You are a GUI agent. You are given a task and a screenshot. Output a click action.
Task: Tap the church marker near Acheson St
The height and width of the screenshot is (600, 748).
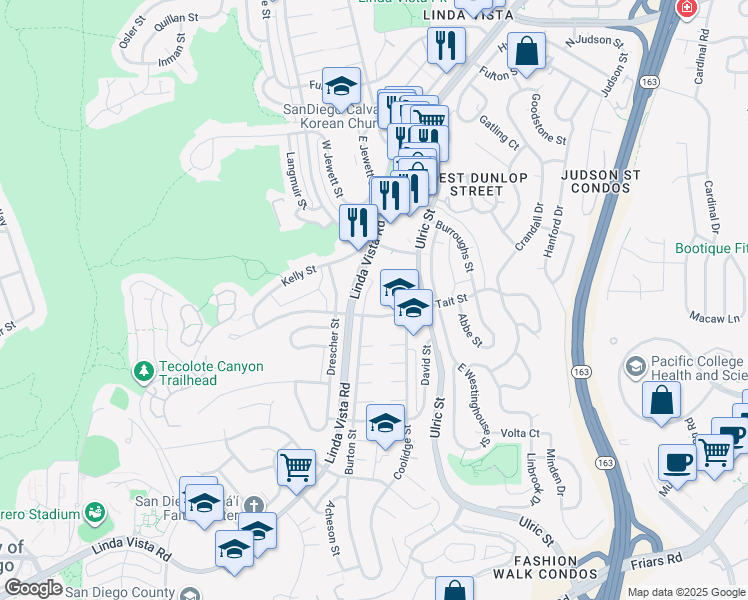click(x=254, y=506)
